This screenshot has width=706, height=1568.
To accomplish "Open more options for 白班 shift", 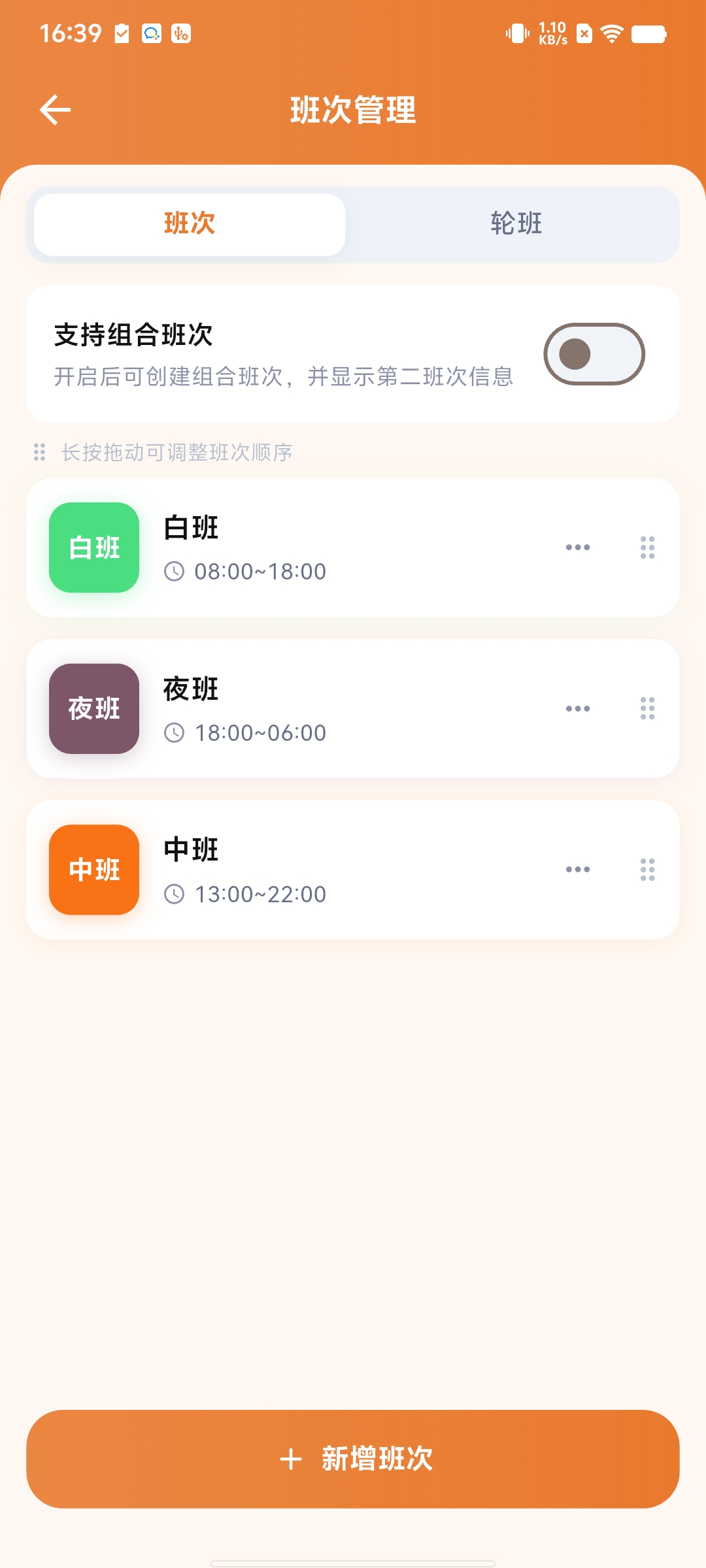I will point(578,547).
